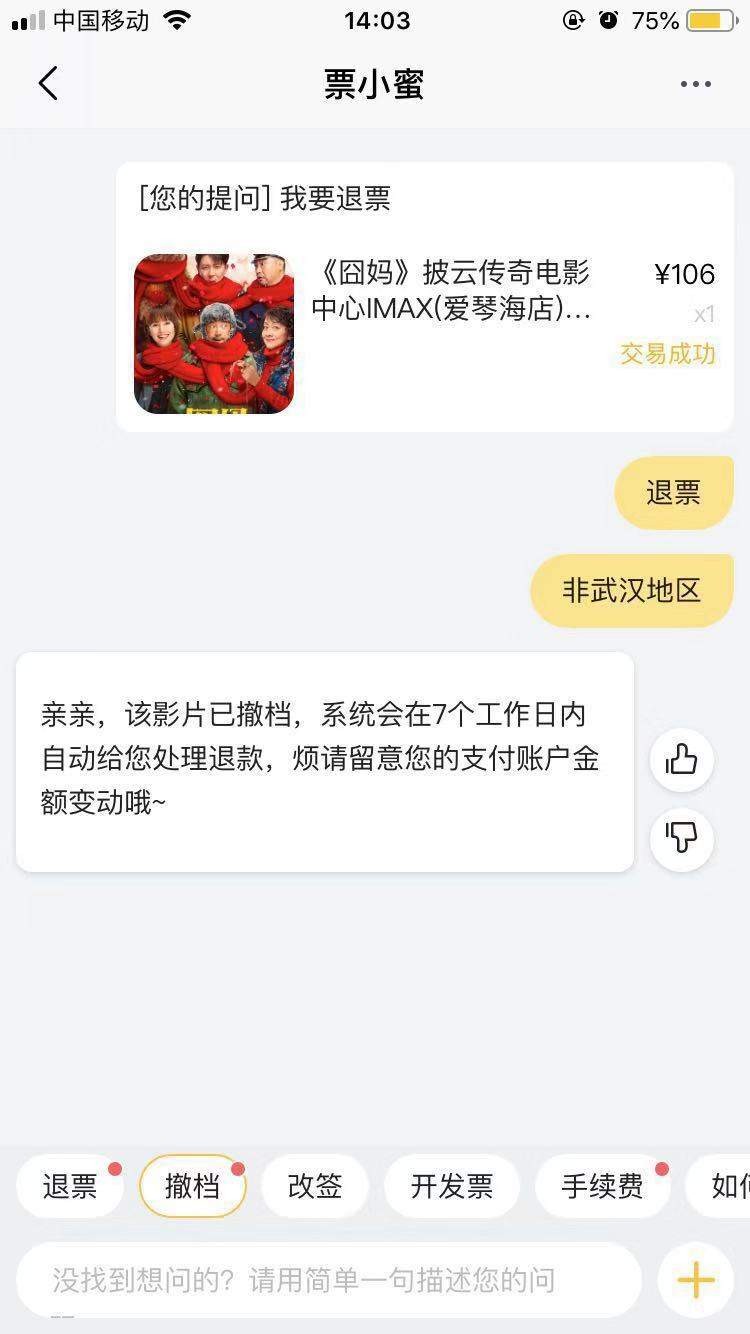Mark the refund reply as unhelpful
750x1334 pixels.
tap(682, 838)
